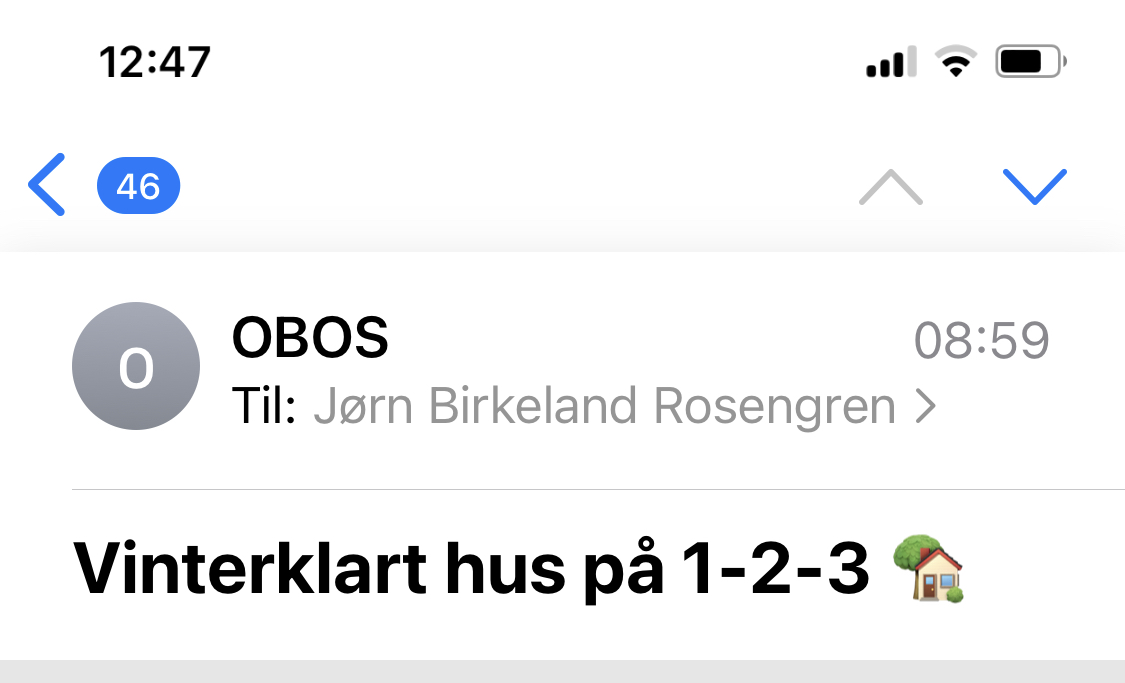The height and width of the screenshot is (683, 1125).
Task: Jump to the next message with down arrow
Action: tap(1034, 186)
